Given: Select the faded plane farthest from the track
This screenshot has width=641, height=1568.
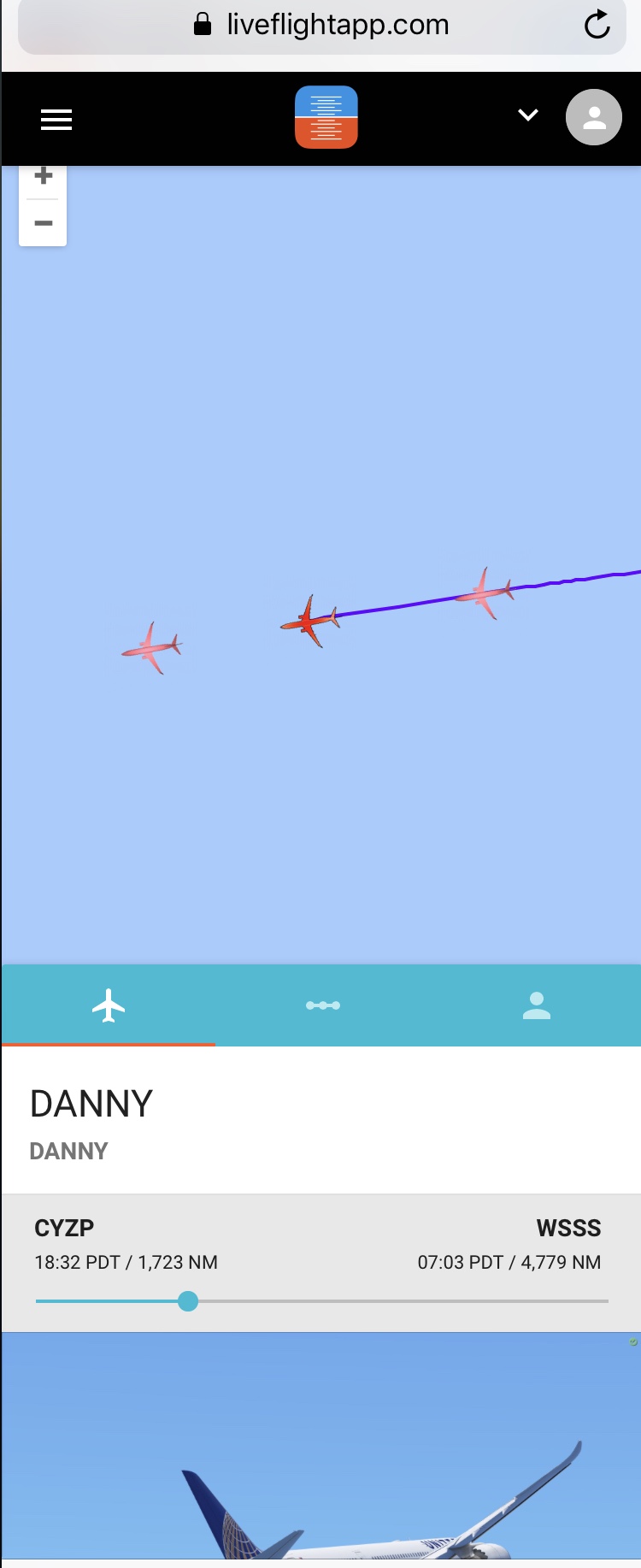Looking at the screenshot, I should pyautogui.click(x=152, y=648).
